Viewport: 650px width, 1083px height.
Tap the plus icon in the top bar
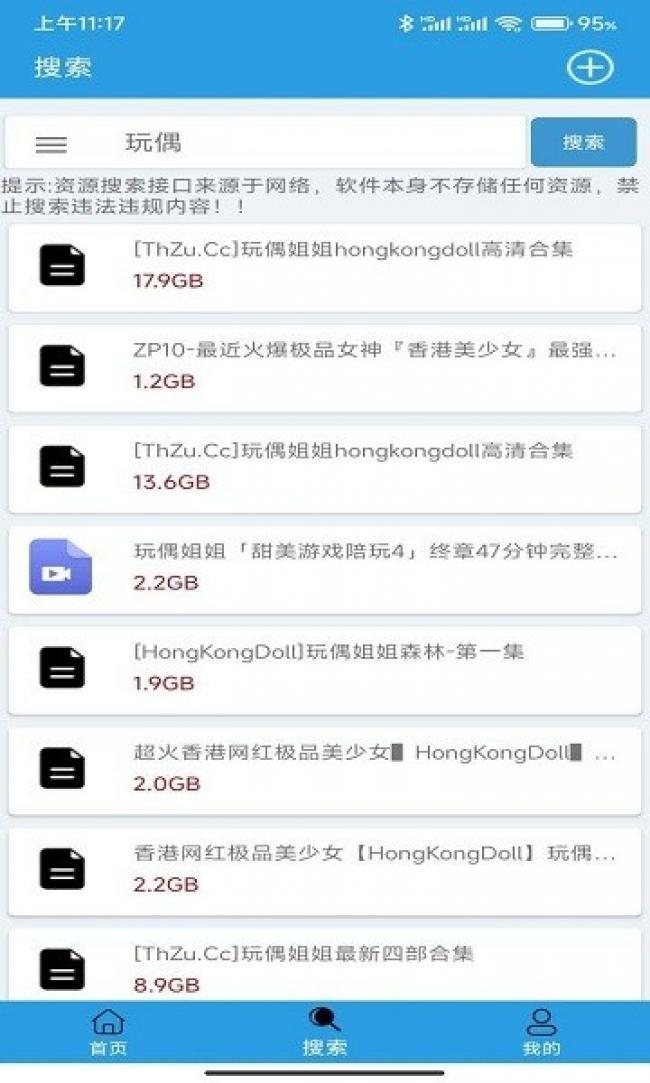590,67
